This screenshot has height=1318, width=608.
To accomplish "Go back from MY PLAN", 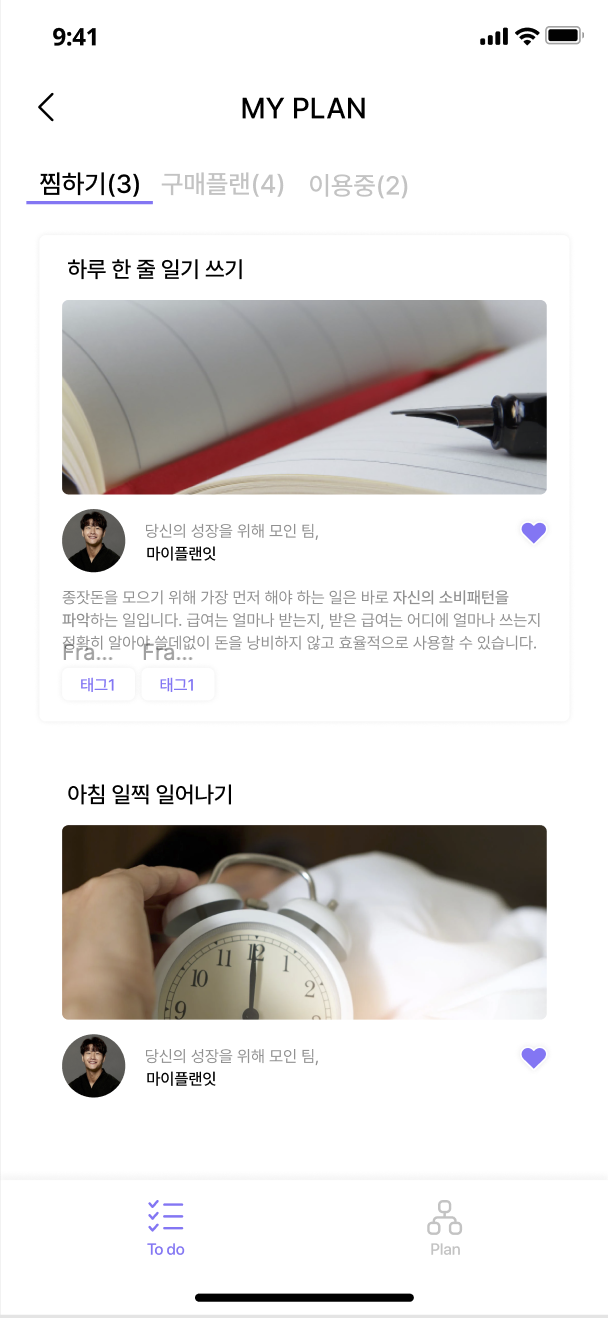I will pyautogui.click(x=46, y=108).
